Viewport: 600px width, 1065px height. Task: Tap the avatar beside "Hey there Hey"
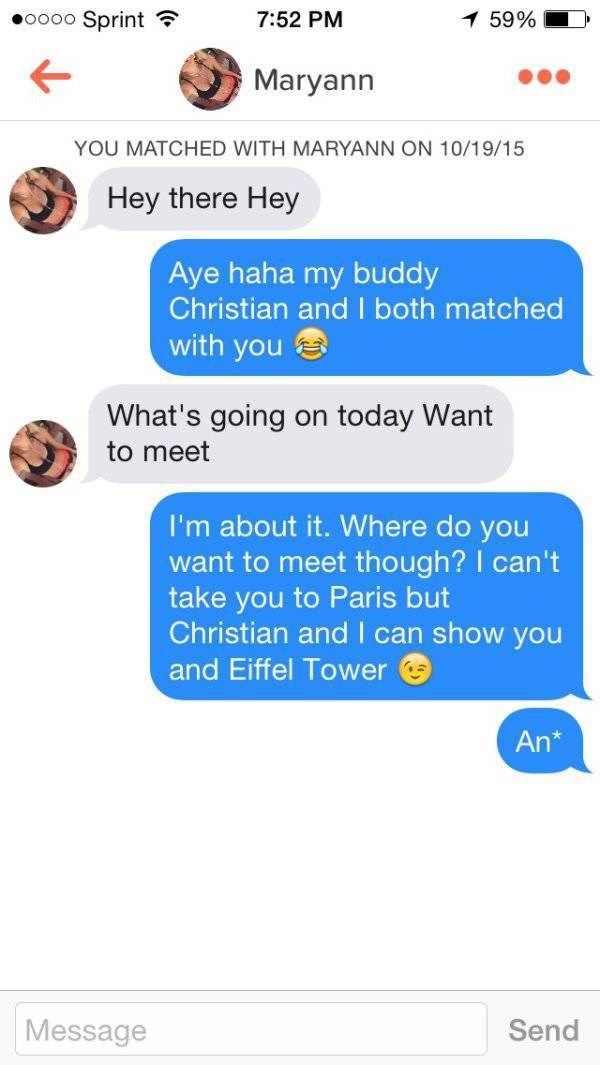coord(43,200)
